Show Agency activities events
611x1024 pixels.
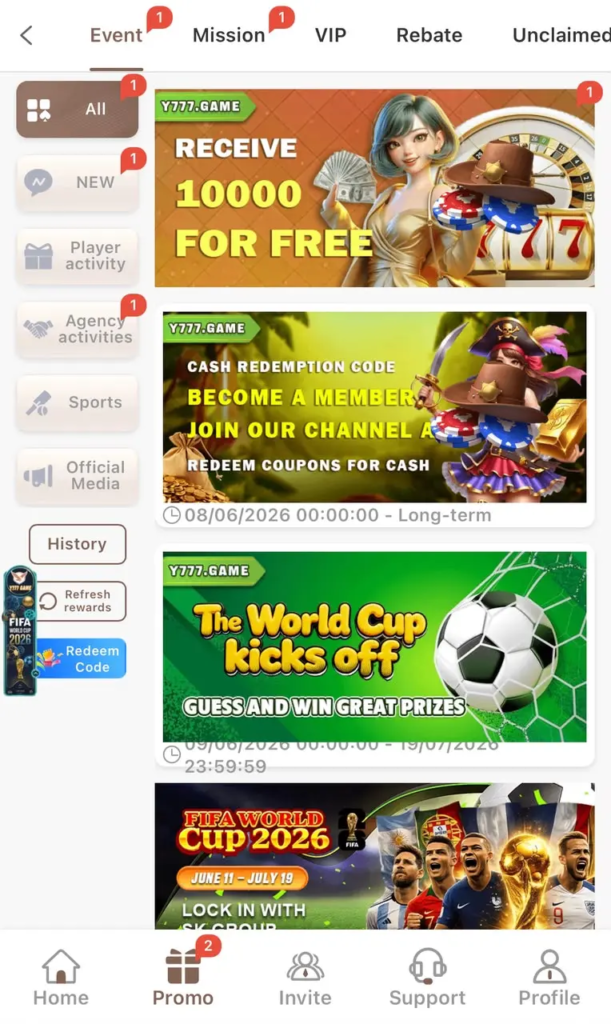pos(78,329)
